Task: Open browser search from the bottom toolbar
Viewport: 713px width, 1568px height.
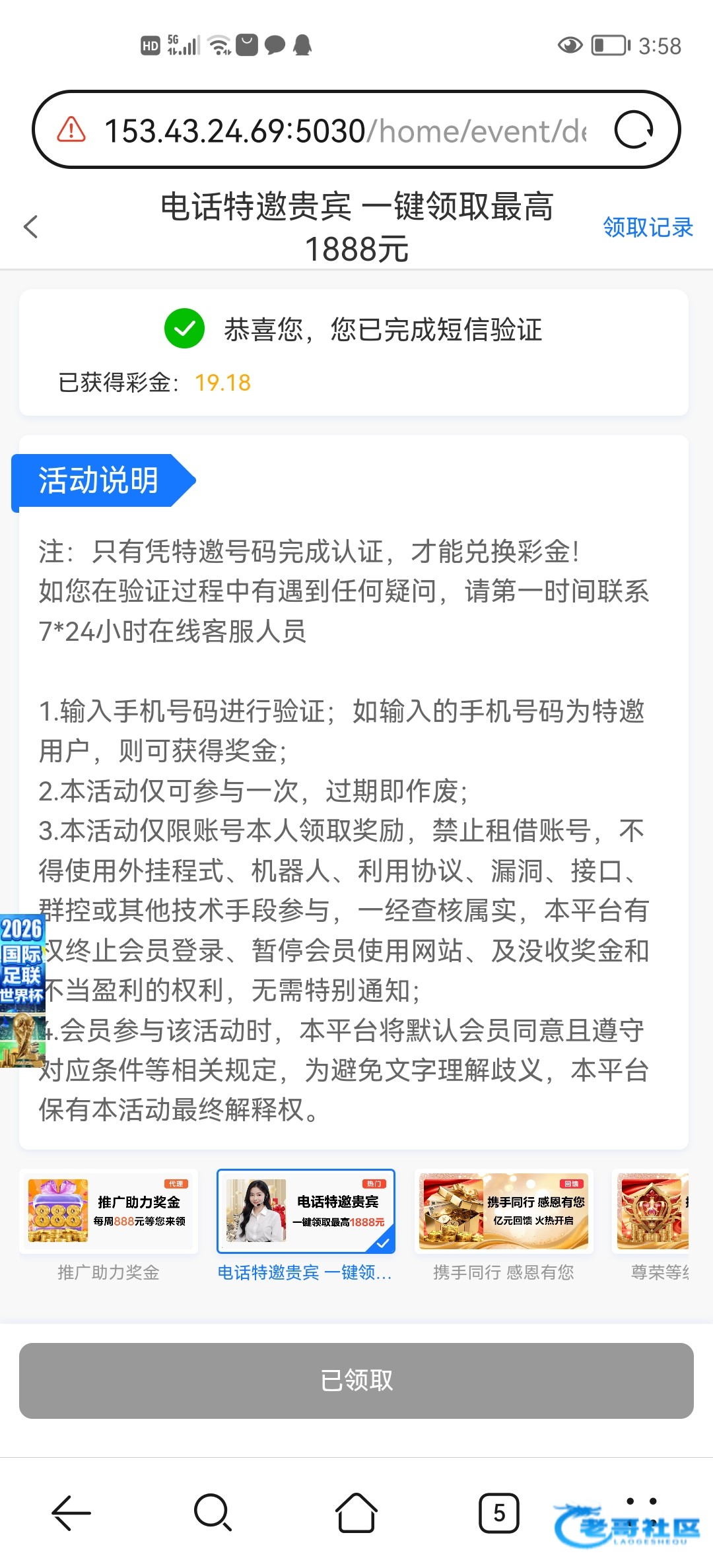Action: (213, 1512)
